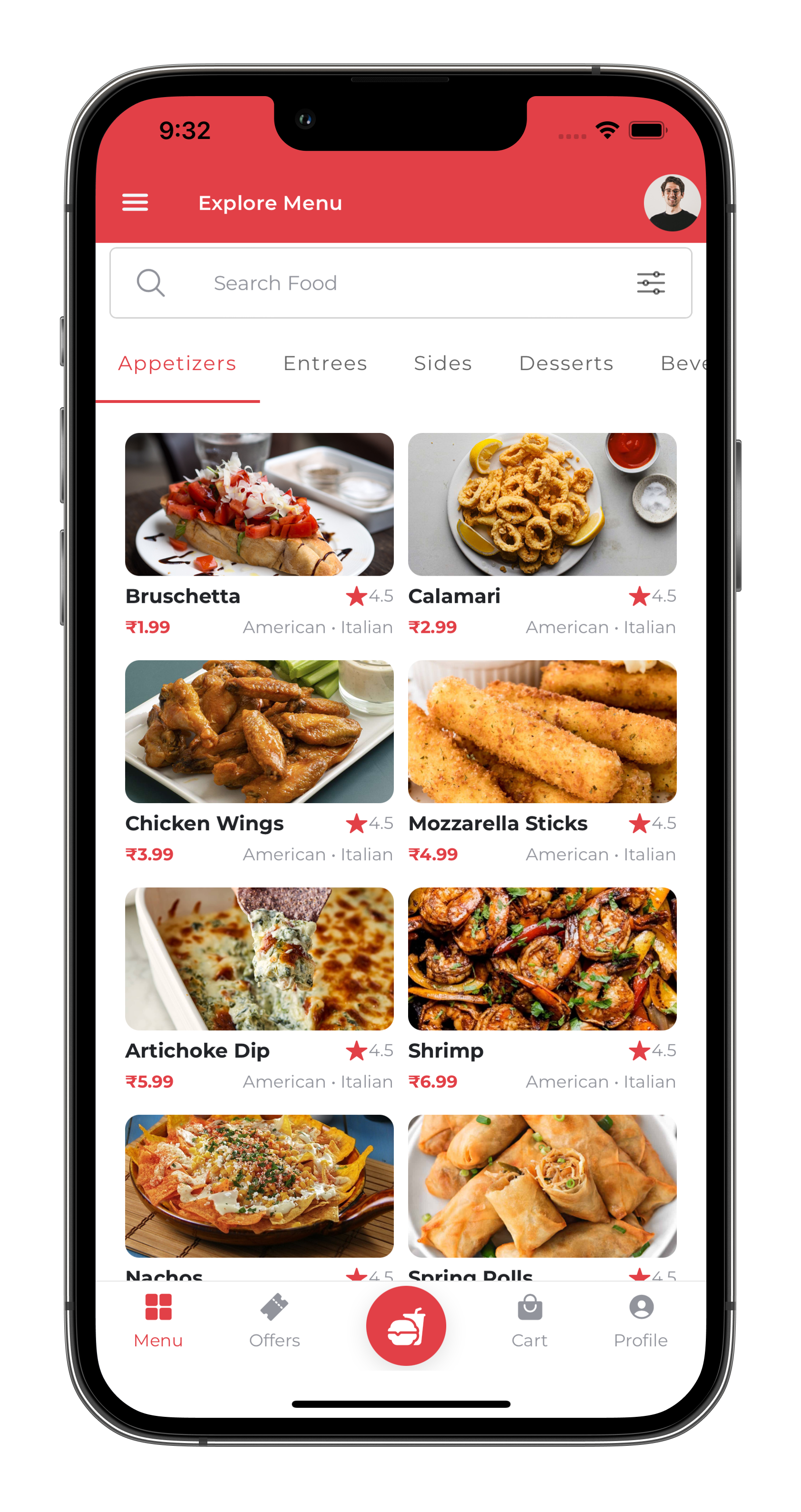Switch to the Sides tab

443,363
